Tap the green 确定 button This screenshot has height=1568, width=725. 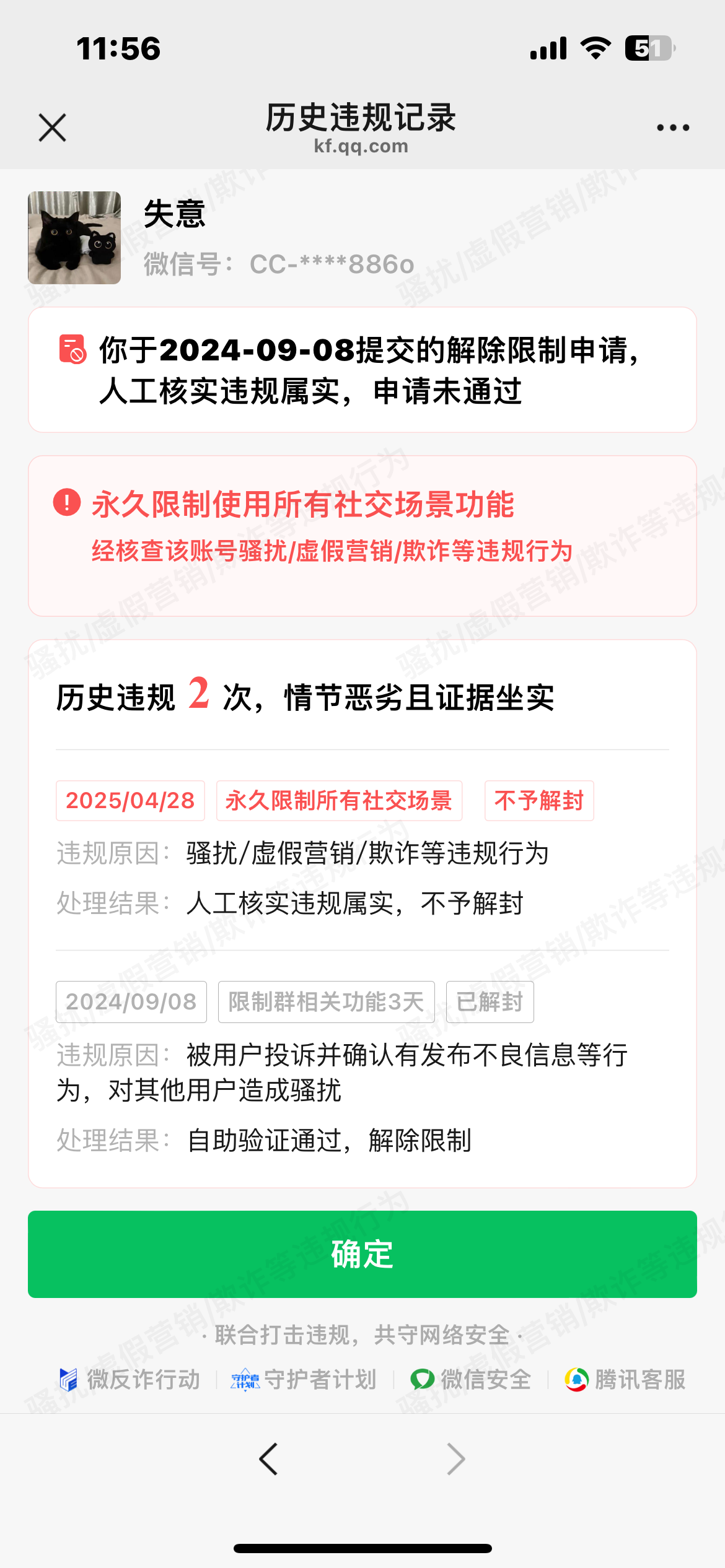click(362, 1254)
